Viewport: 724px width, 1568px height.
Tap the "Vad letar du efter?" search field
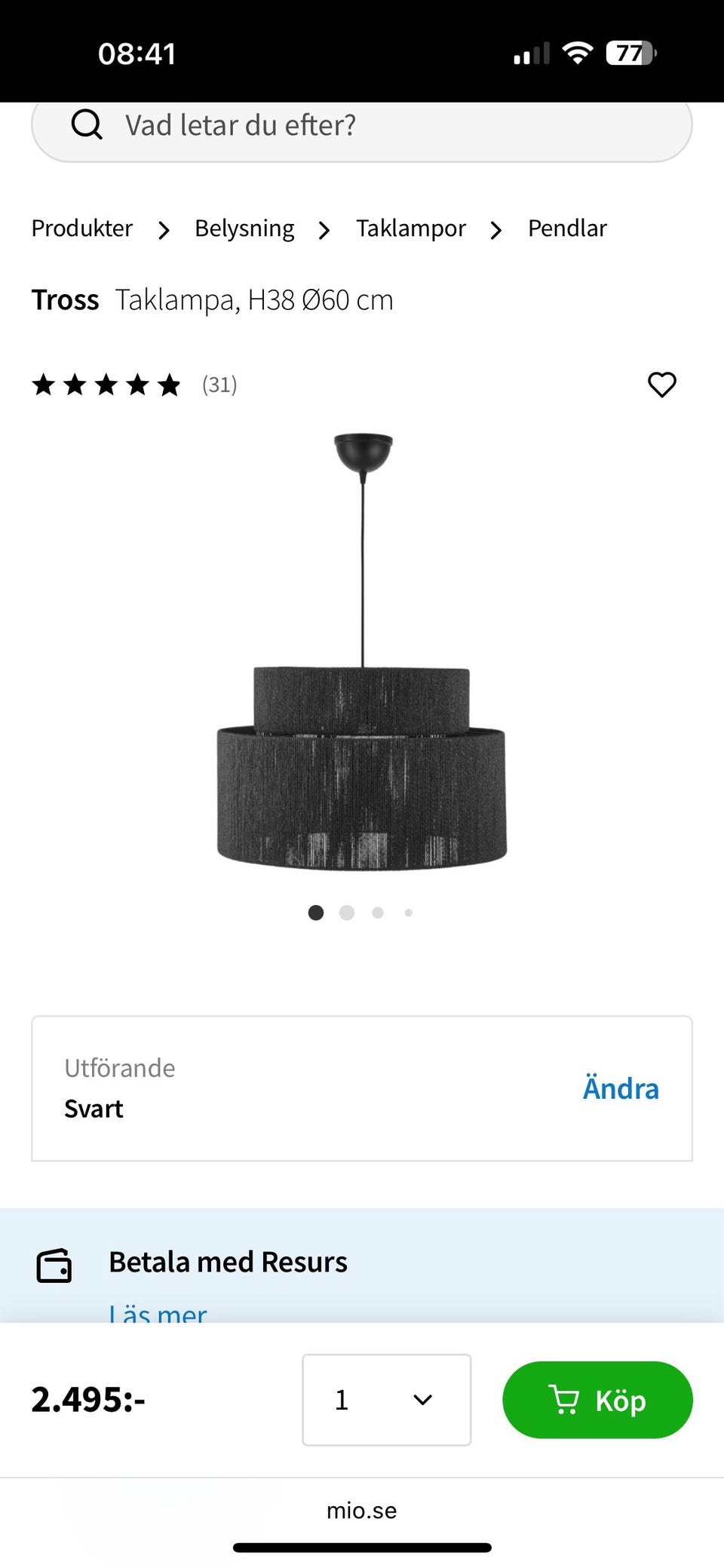[x=362, y=126]
